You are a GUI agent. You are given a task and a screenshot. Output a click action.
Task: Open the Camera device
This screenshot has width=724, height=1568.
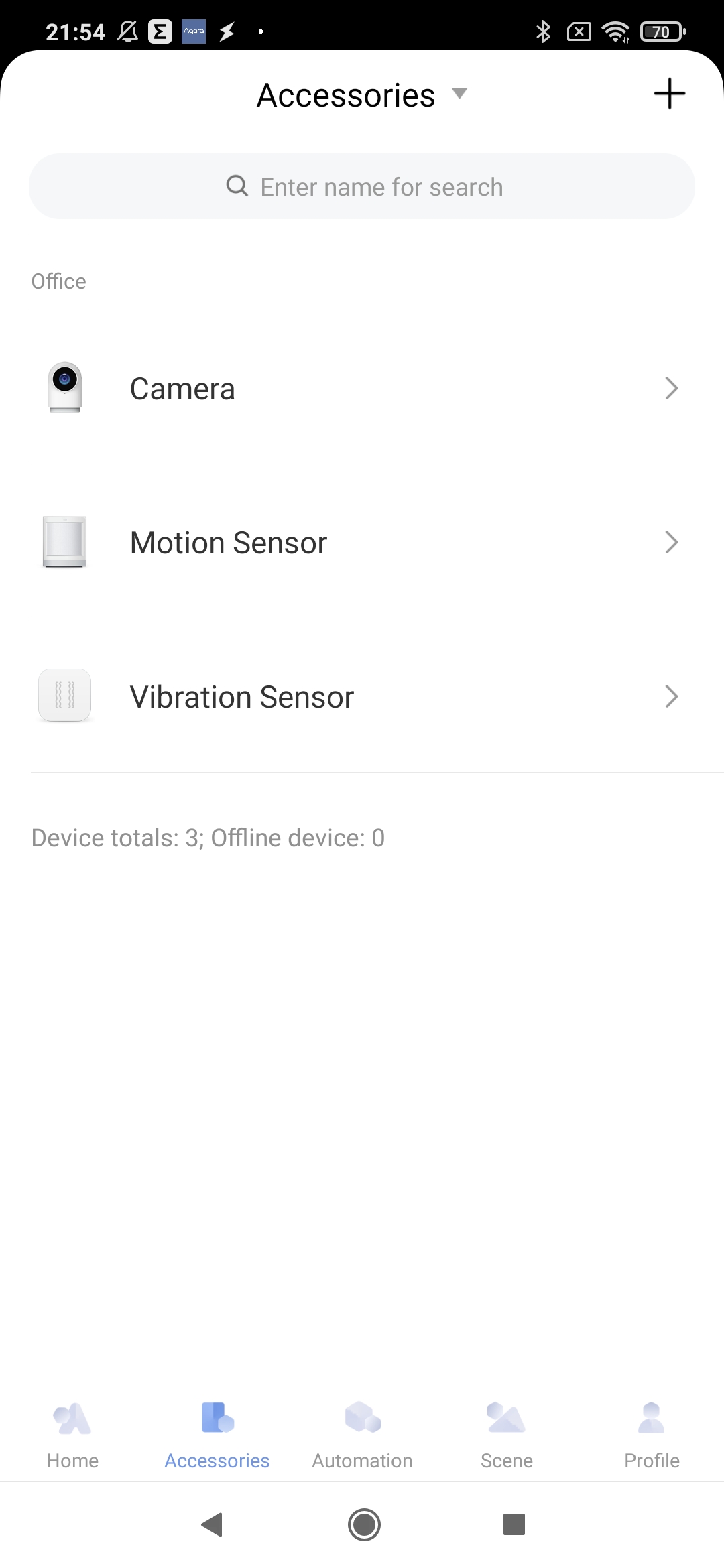point(362,389)
